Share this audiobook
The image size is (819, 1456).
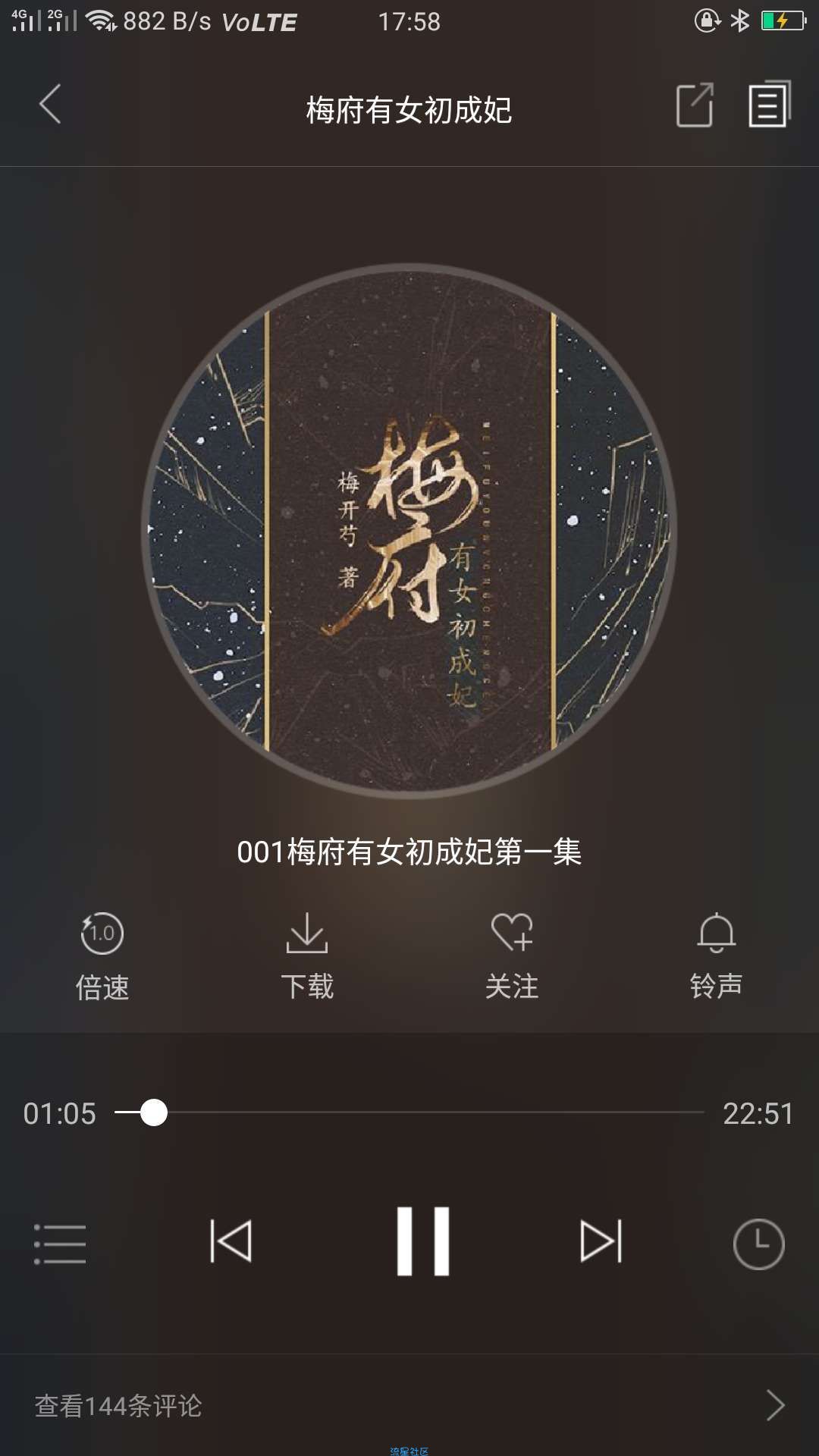(x=695, y=105)
